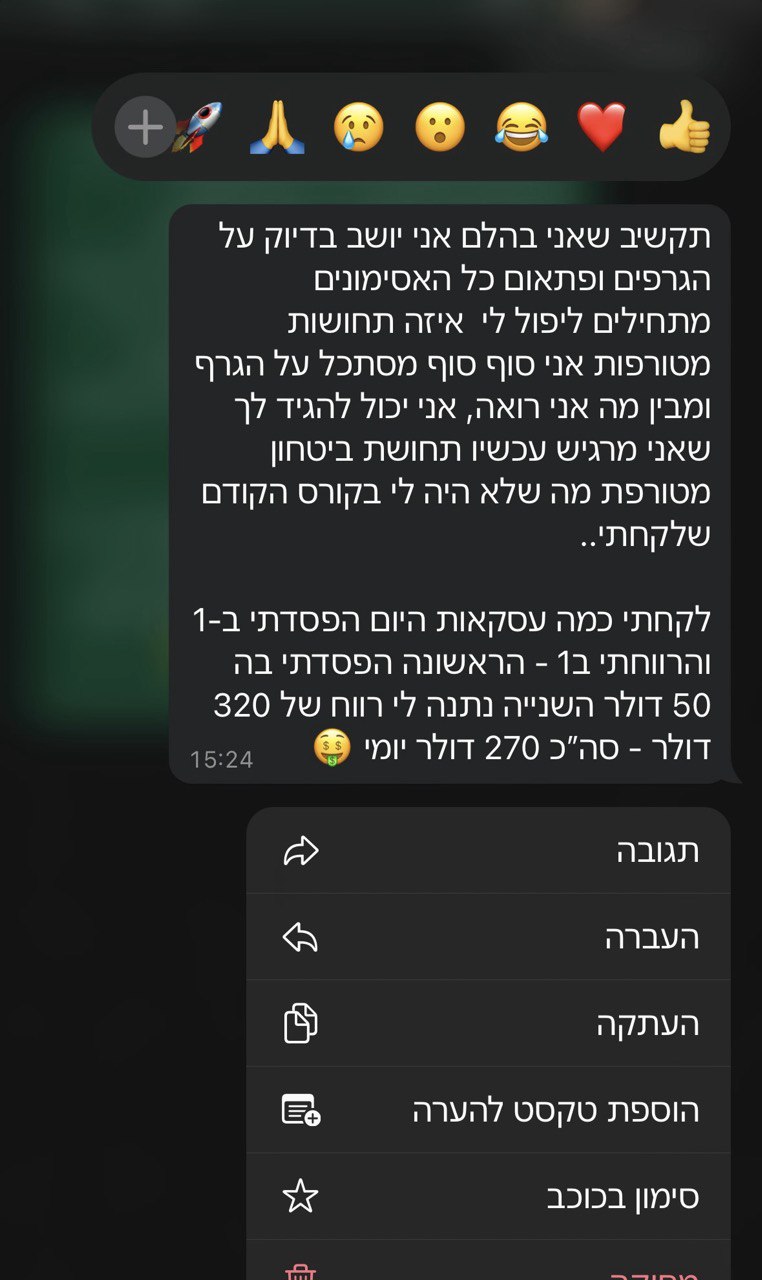The image size is (762, 1280).
Task: Delete the message via the trash option
Action: pos(488,1268)
